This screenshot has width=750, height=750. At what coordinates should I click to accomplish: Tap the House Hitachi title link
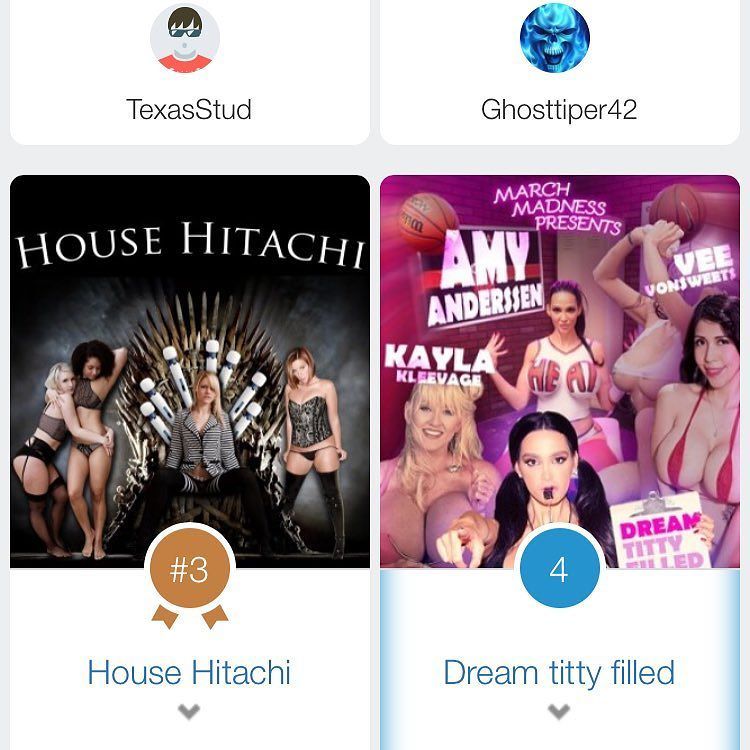(x=189, y=672)
